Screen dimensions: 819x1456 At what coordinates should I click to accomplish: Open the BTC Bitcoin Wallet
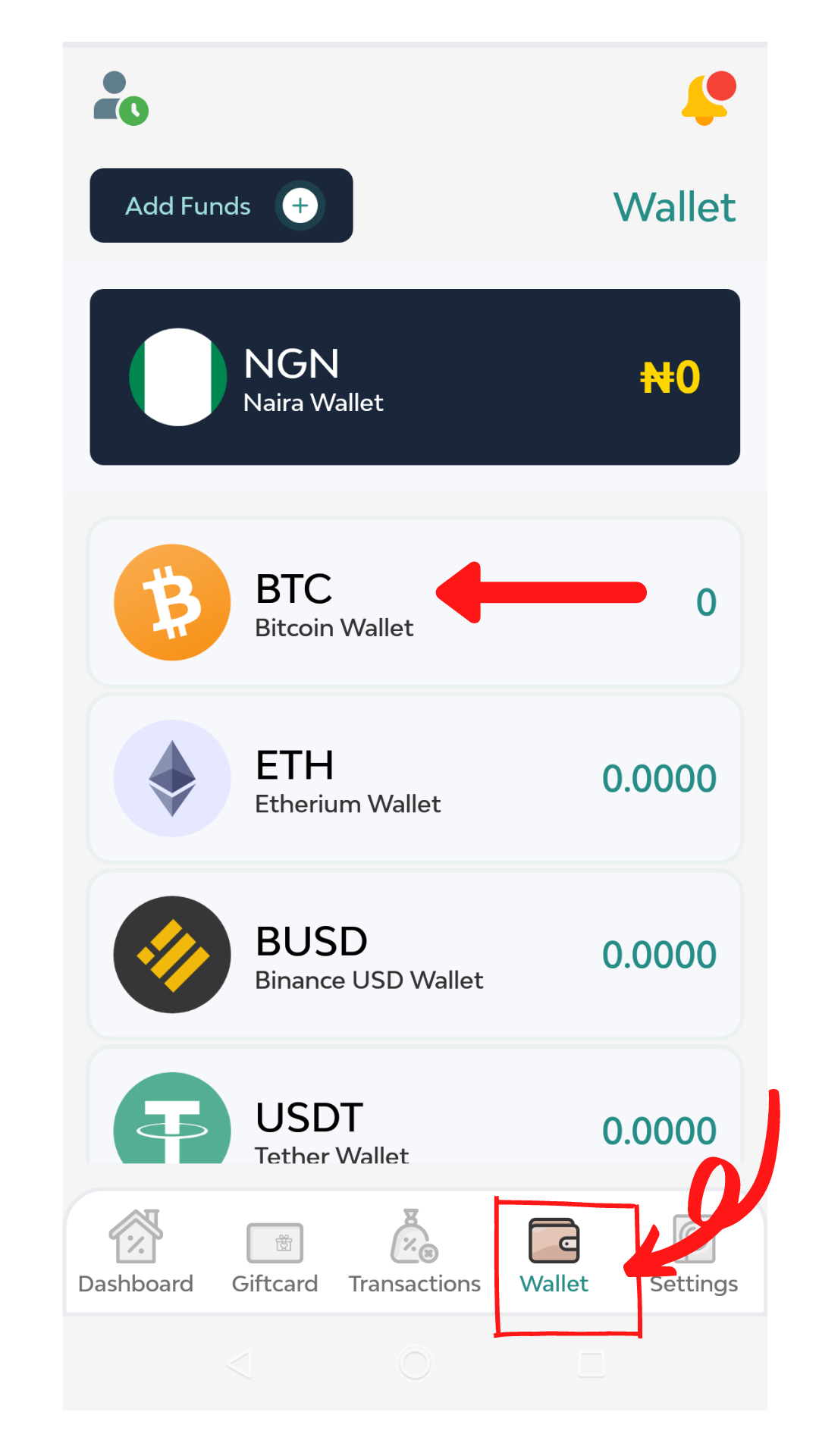pyautogui.click(x=415, y=602)
